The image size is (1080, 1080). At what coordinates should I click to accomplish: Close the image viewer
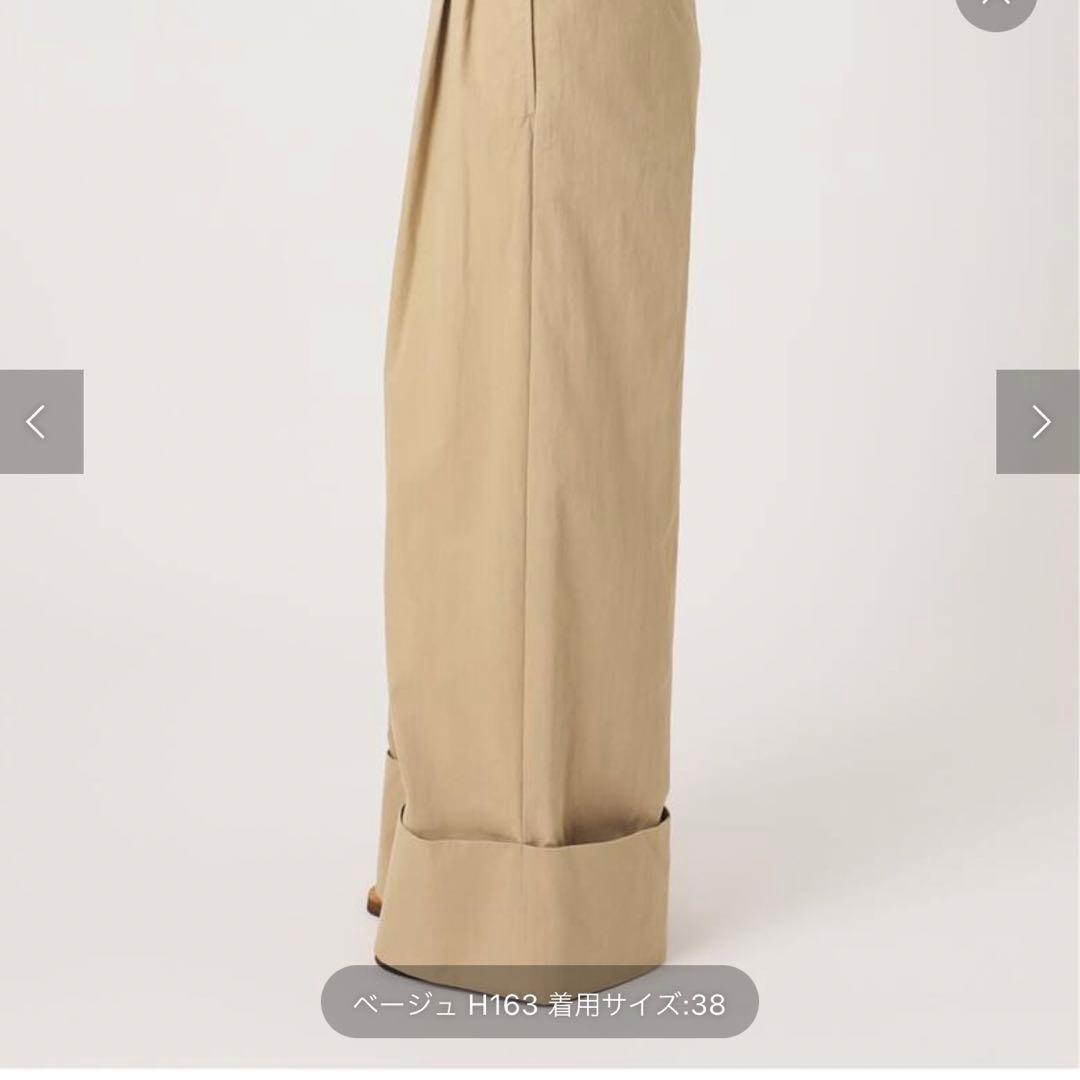(996, 6)
